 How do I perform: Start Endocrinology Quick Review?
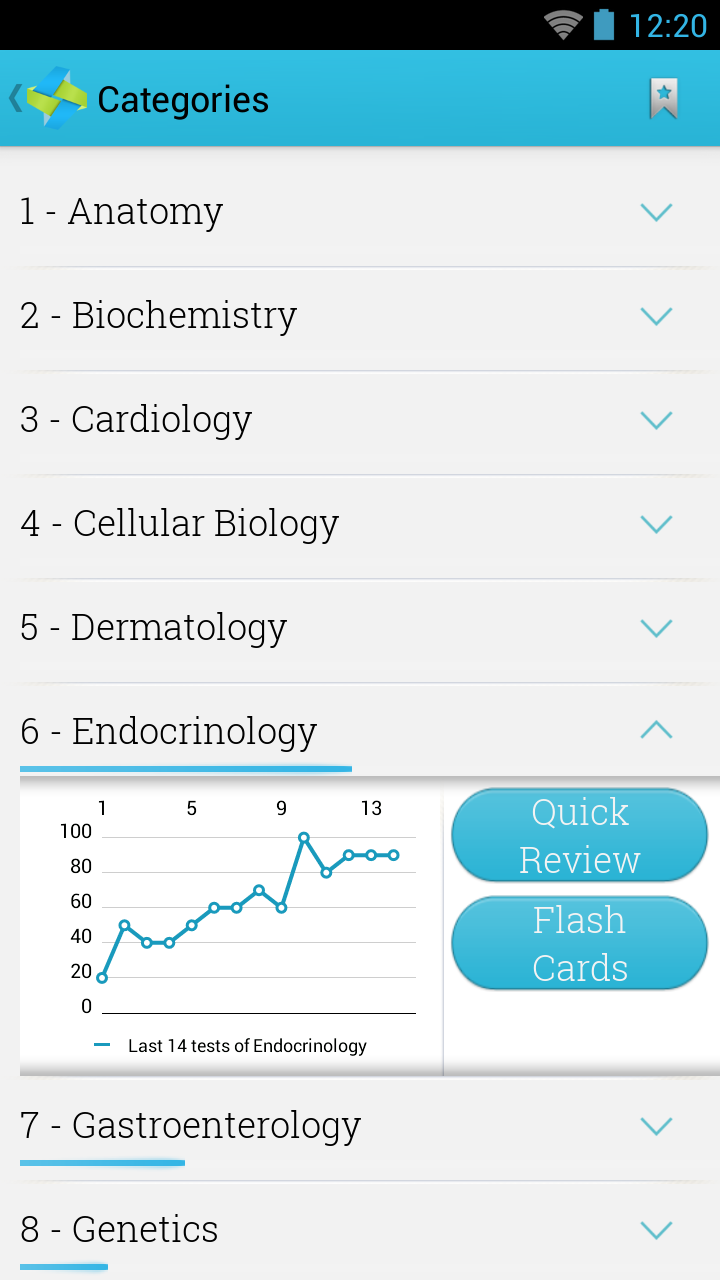pyautogui.click(x=580, y=835)
